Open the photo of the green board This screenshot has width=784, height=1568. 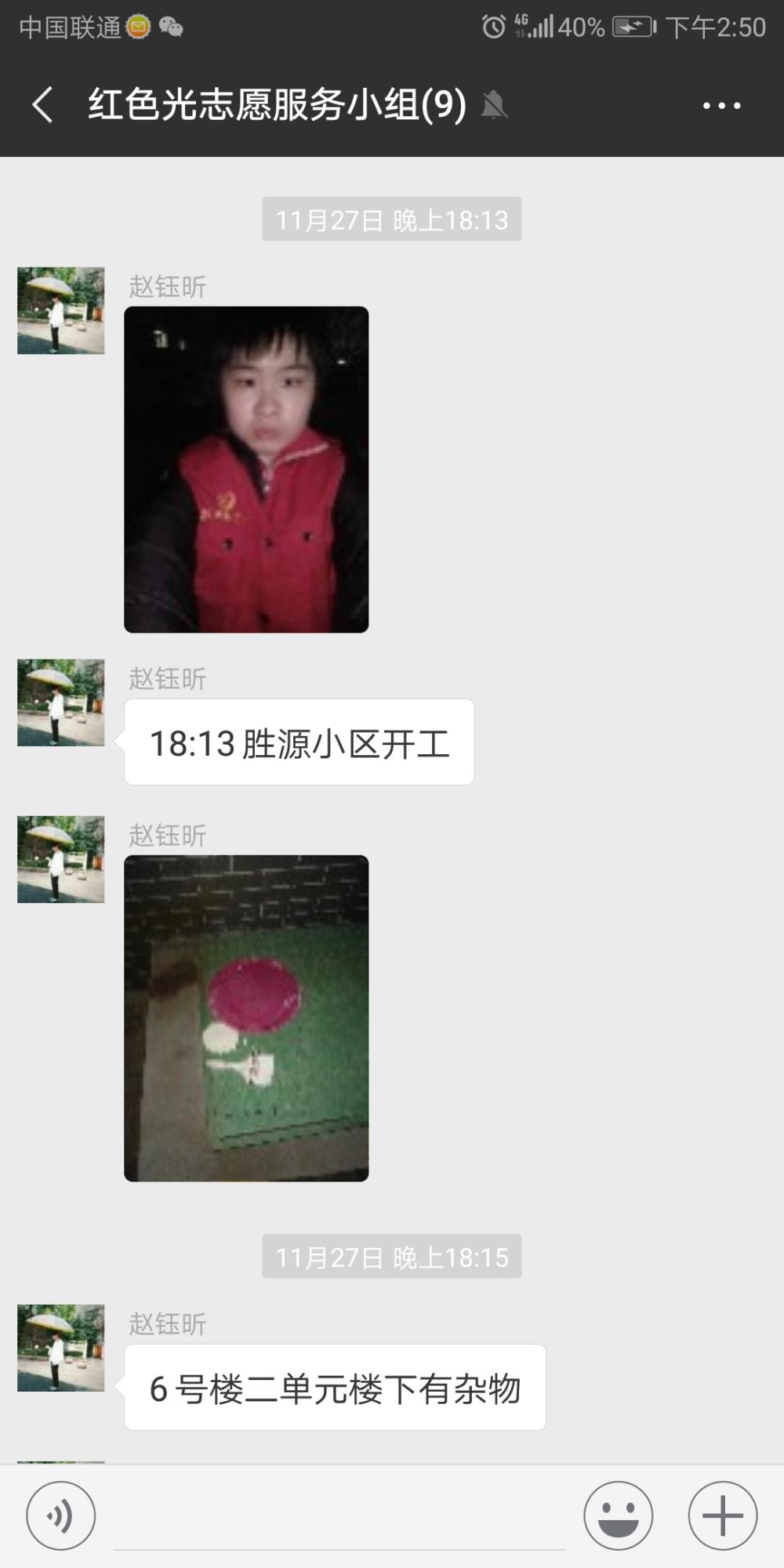tap(246, 1018)
